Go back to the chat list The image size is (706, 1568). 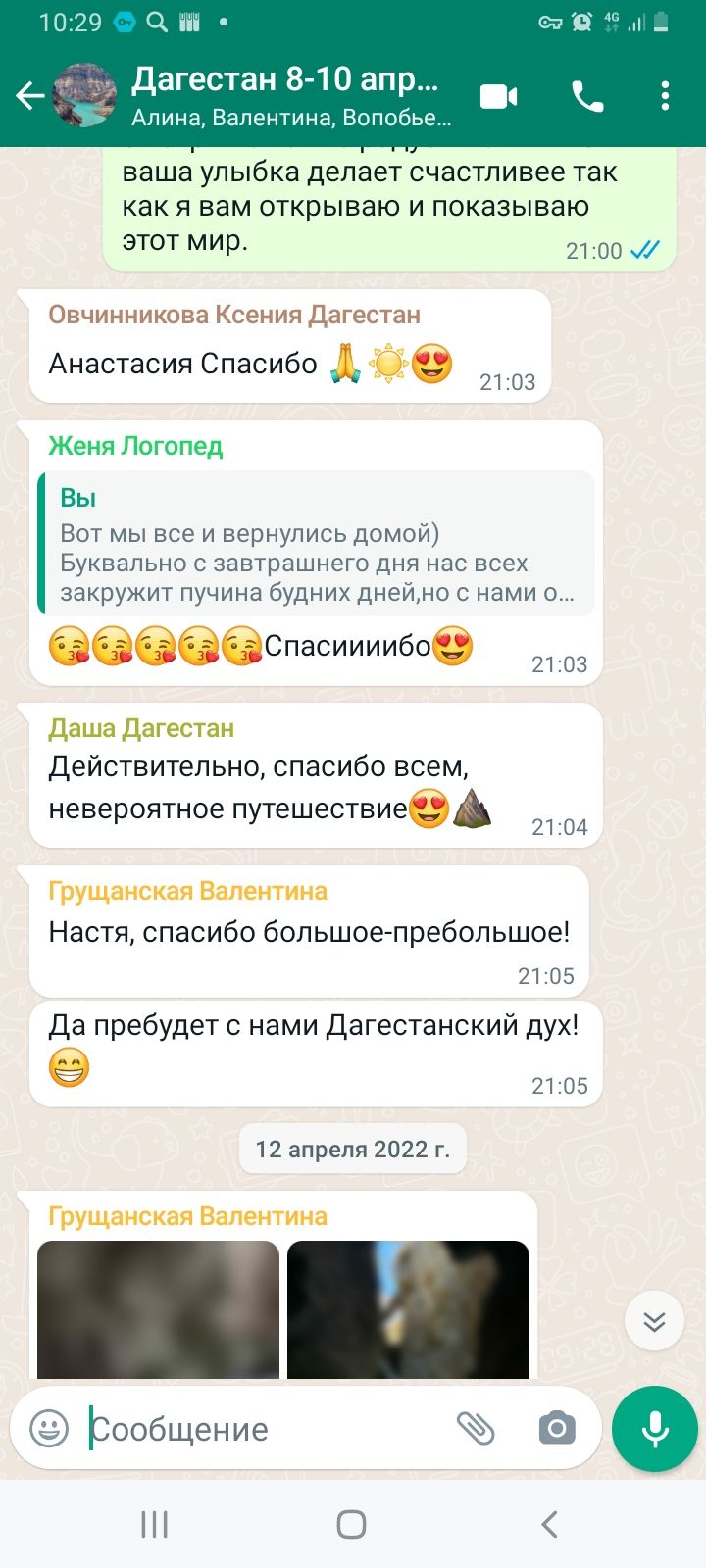(x=30, y=96)
